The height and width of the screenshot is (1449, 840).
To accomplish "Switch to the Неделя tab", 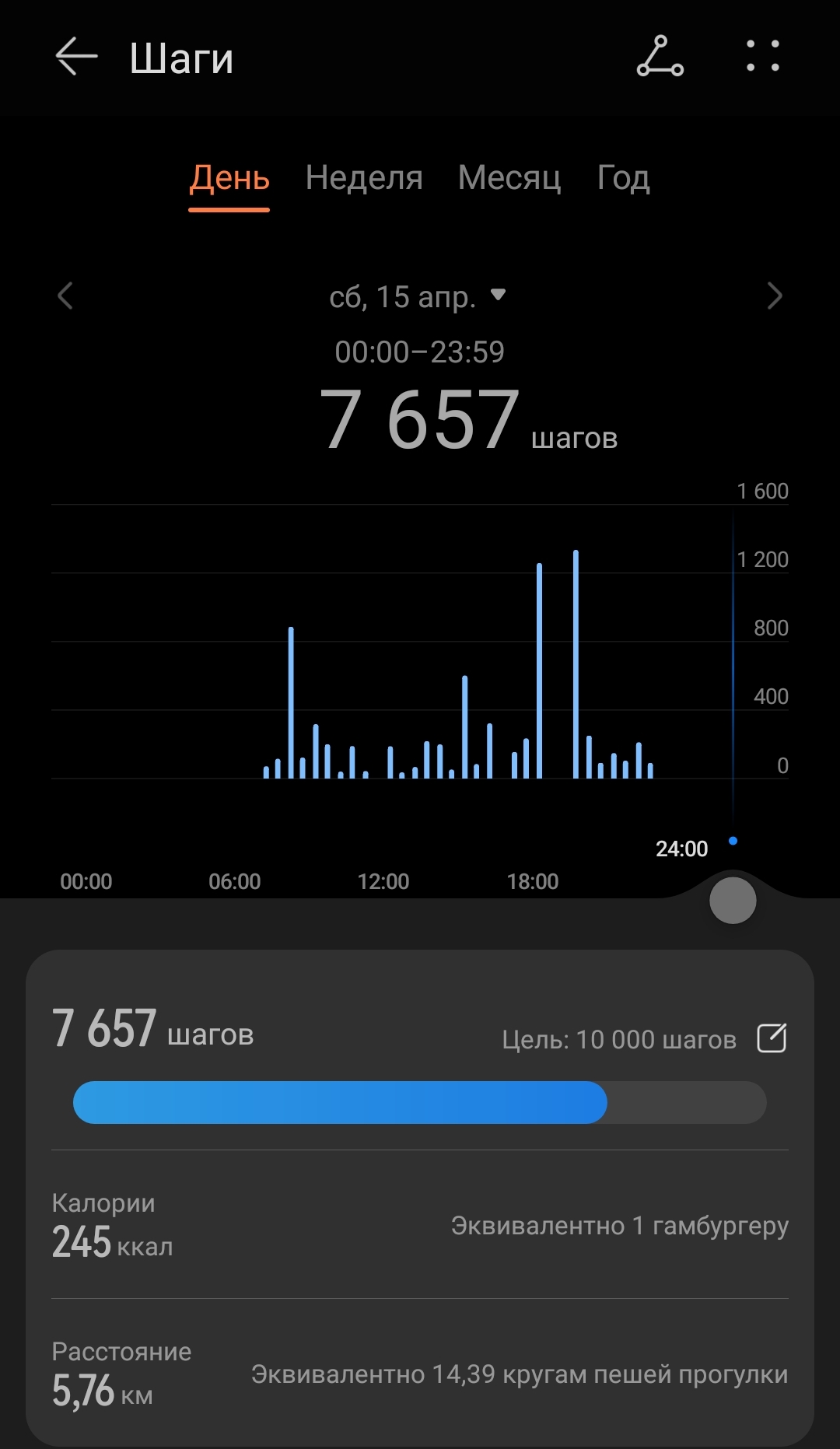I will (x=364, y=178).
